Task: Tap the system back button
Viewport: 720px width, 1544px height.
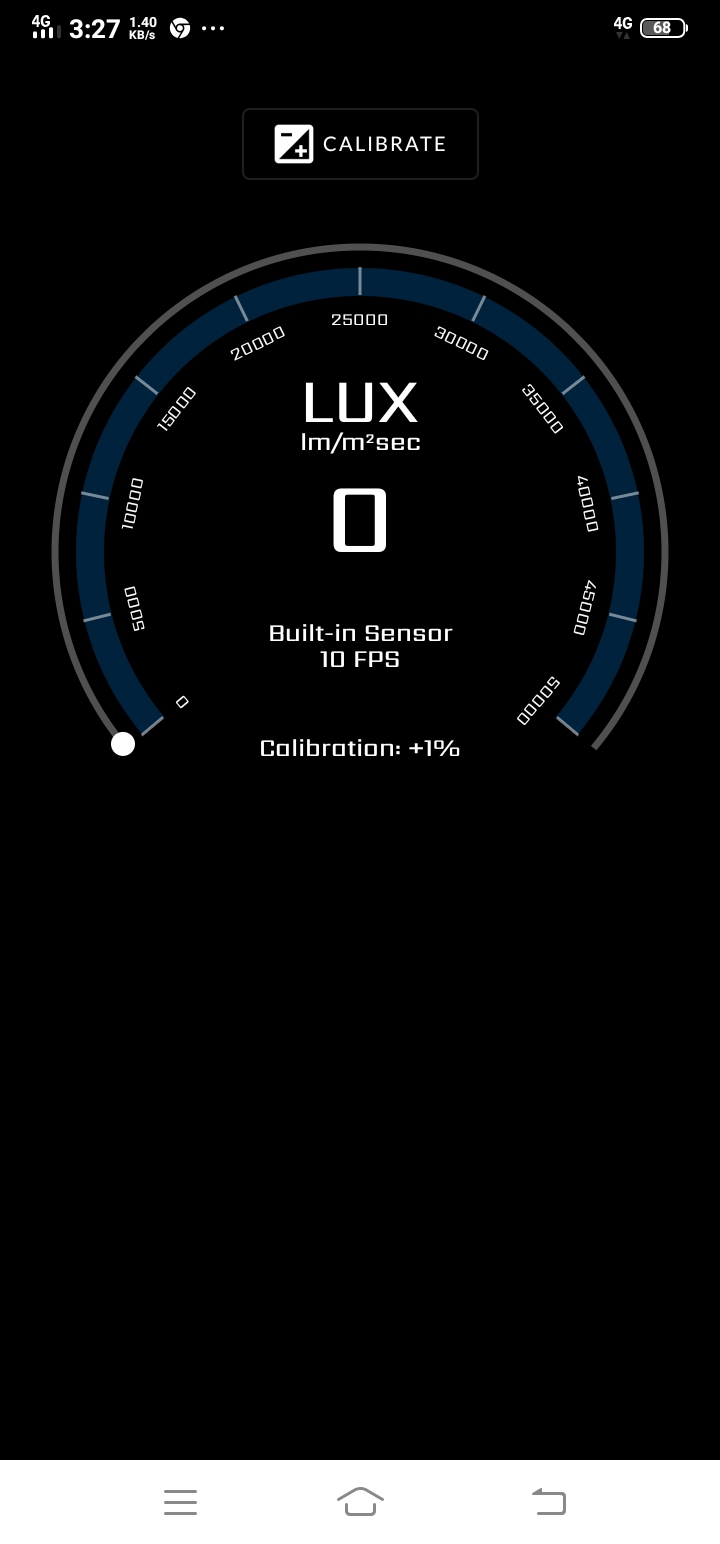Action: coord(549,1501)
